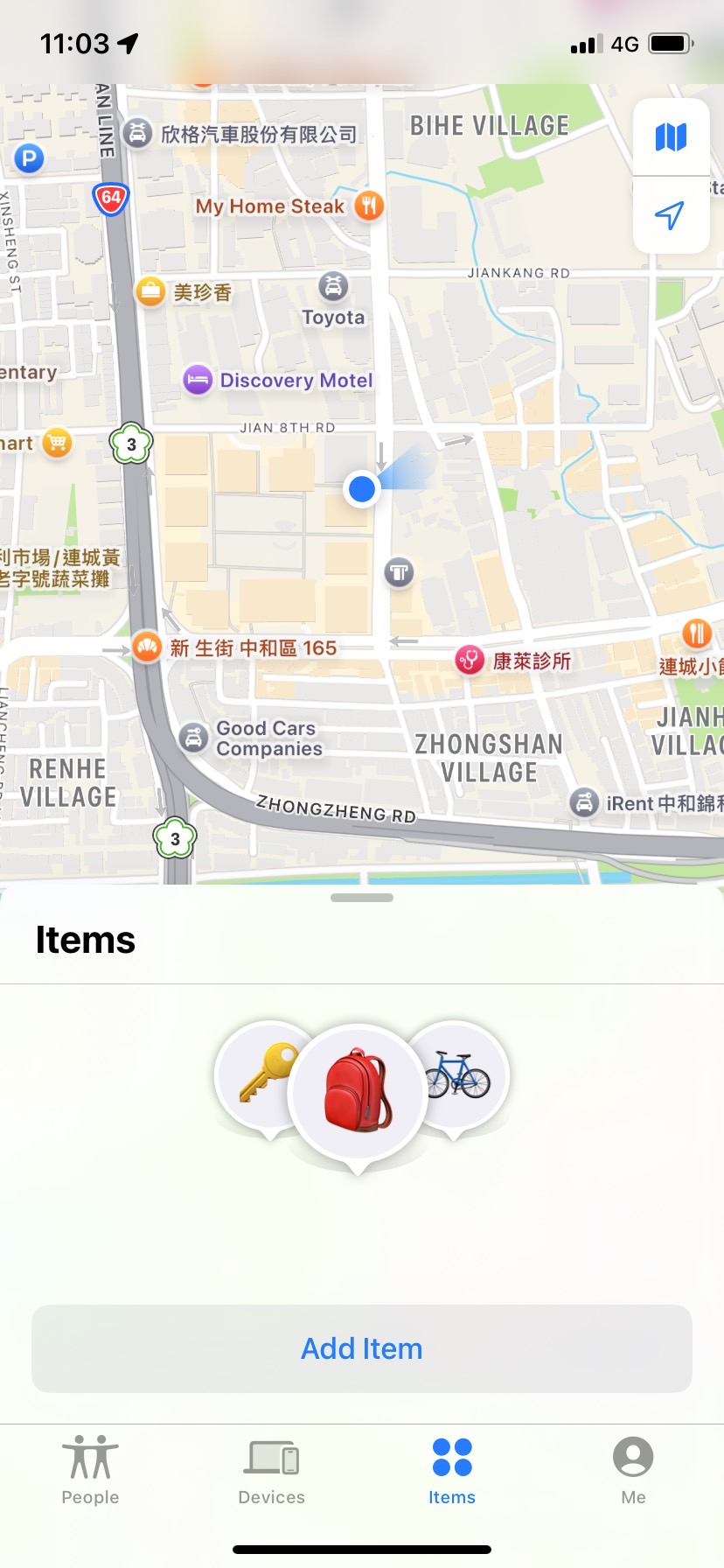
Task: Switch to the People tab
Action: (x=90, y=1471)
